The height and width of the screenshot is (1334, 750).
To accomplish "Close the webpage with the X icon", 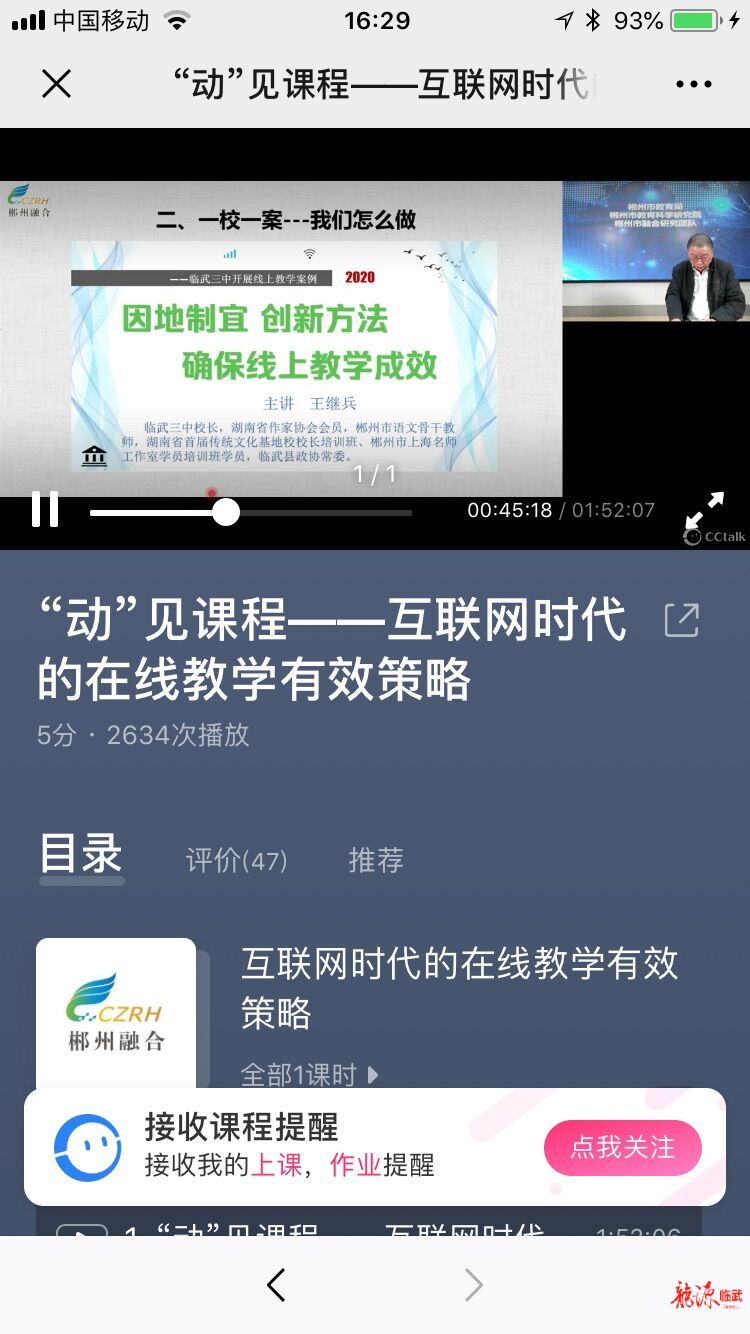I will pyautogui.click(x=57, y=84).
